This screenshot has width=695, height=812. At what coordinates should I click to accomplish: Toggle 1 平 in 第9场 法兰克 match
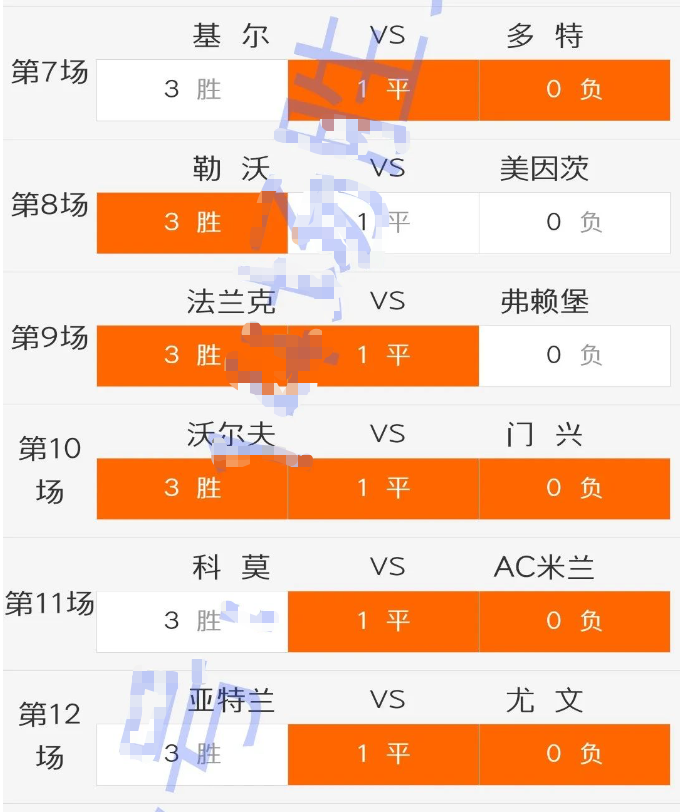(383, 355)
